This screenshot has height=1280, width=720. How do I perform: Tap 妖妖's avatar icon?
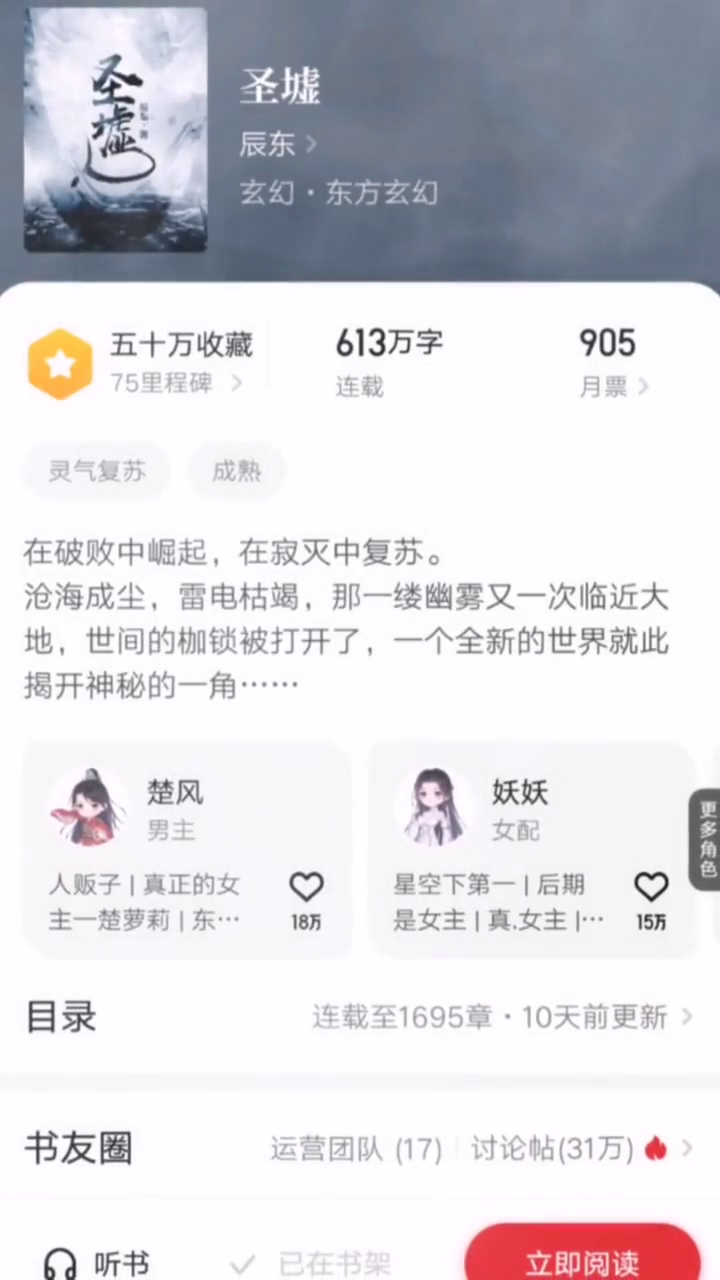point(435,805)
